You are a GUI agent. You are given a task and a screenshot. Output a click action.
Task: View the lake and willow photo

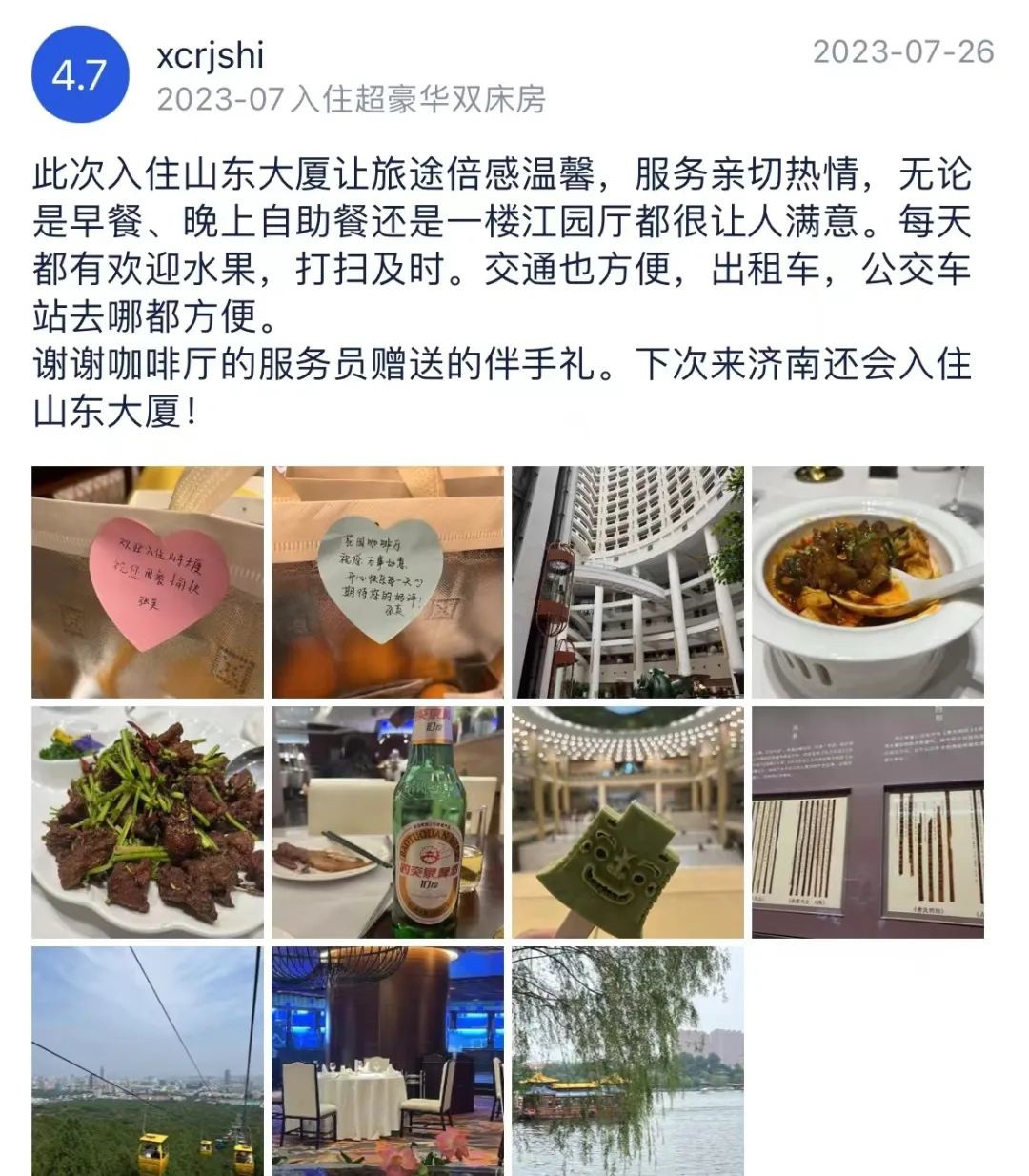click(628, 1060)
